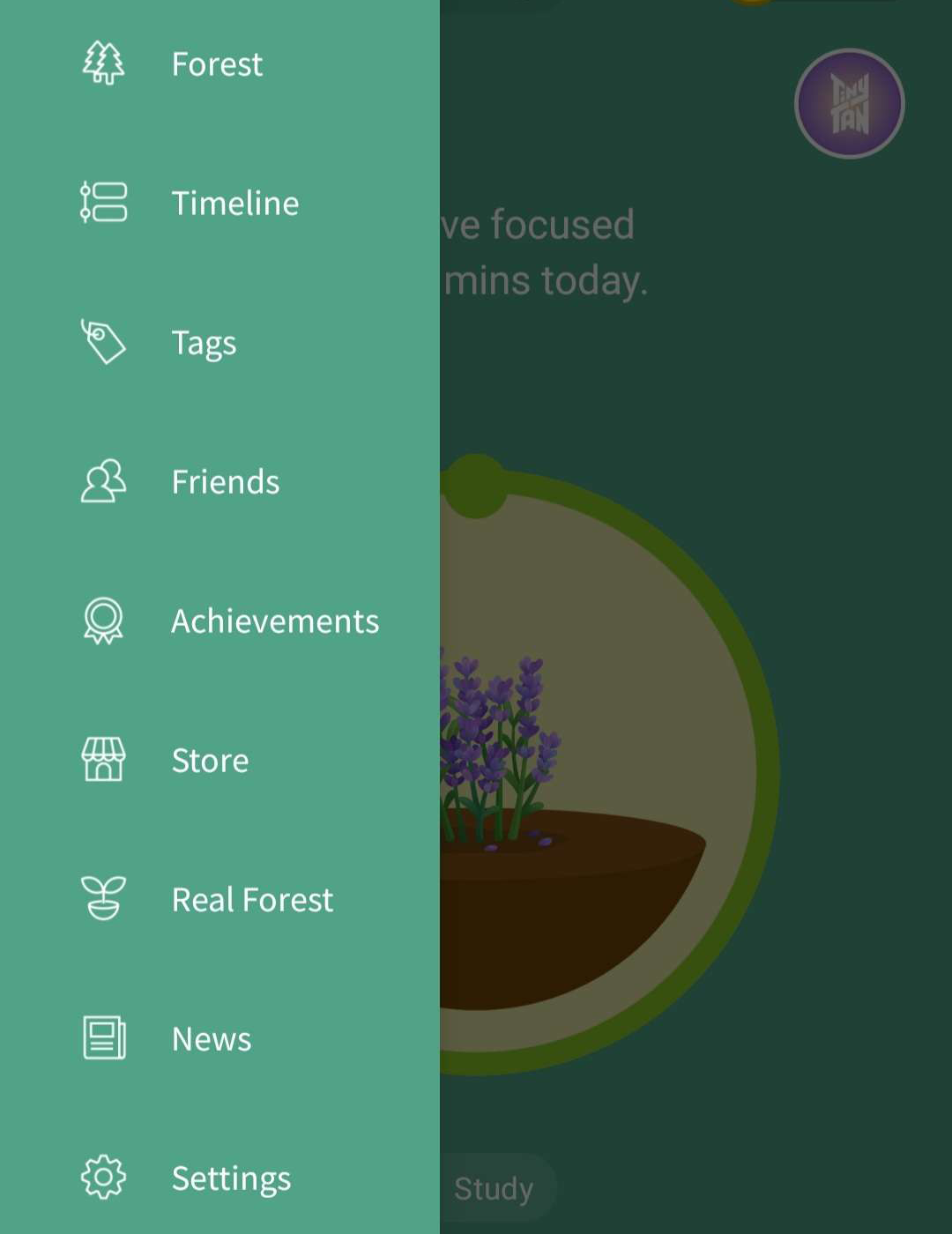Screen dimensions: 952x1234
Task: Select the Study tag chip
Action: pyautogui.click(x=495, y=1188)
